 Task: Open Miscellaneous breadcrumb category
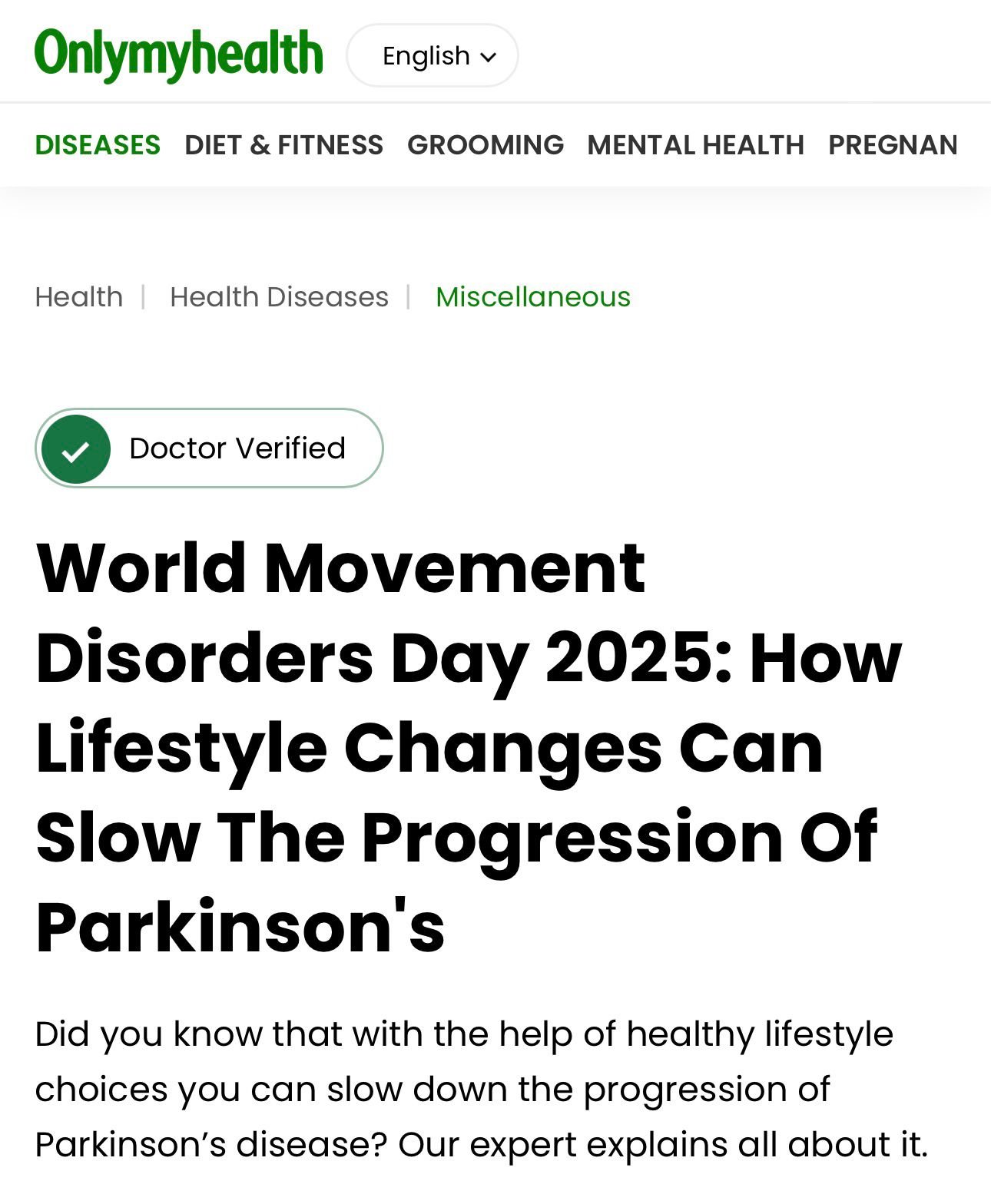point(532,297)
